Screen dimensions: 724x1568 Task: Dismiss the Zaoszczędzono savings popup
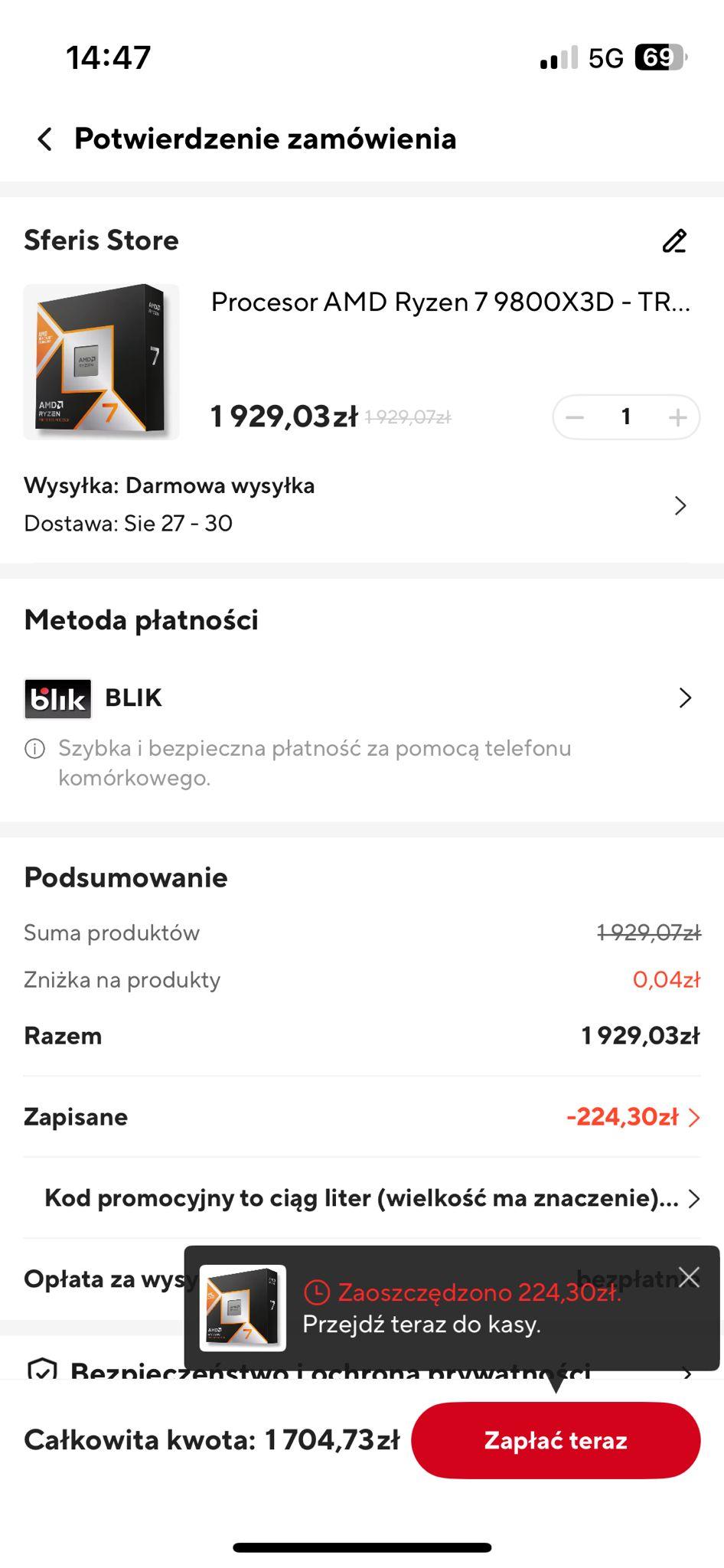click(x=689, y=1277)
